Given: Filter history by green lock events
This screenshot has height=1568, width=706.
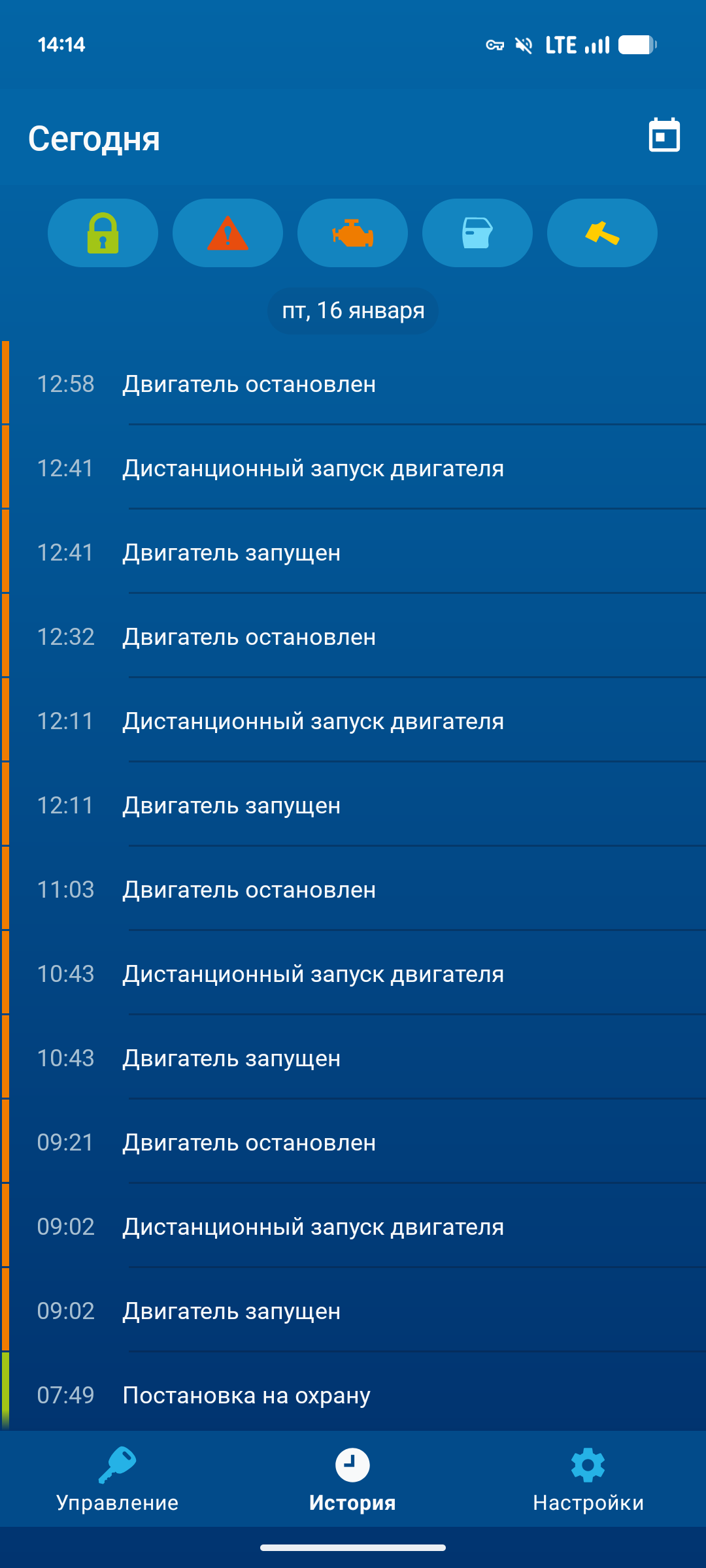Looking at the screenshot, I should point(103,233).
